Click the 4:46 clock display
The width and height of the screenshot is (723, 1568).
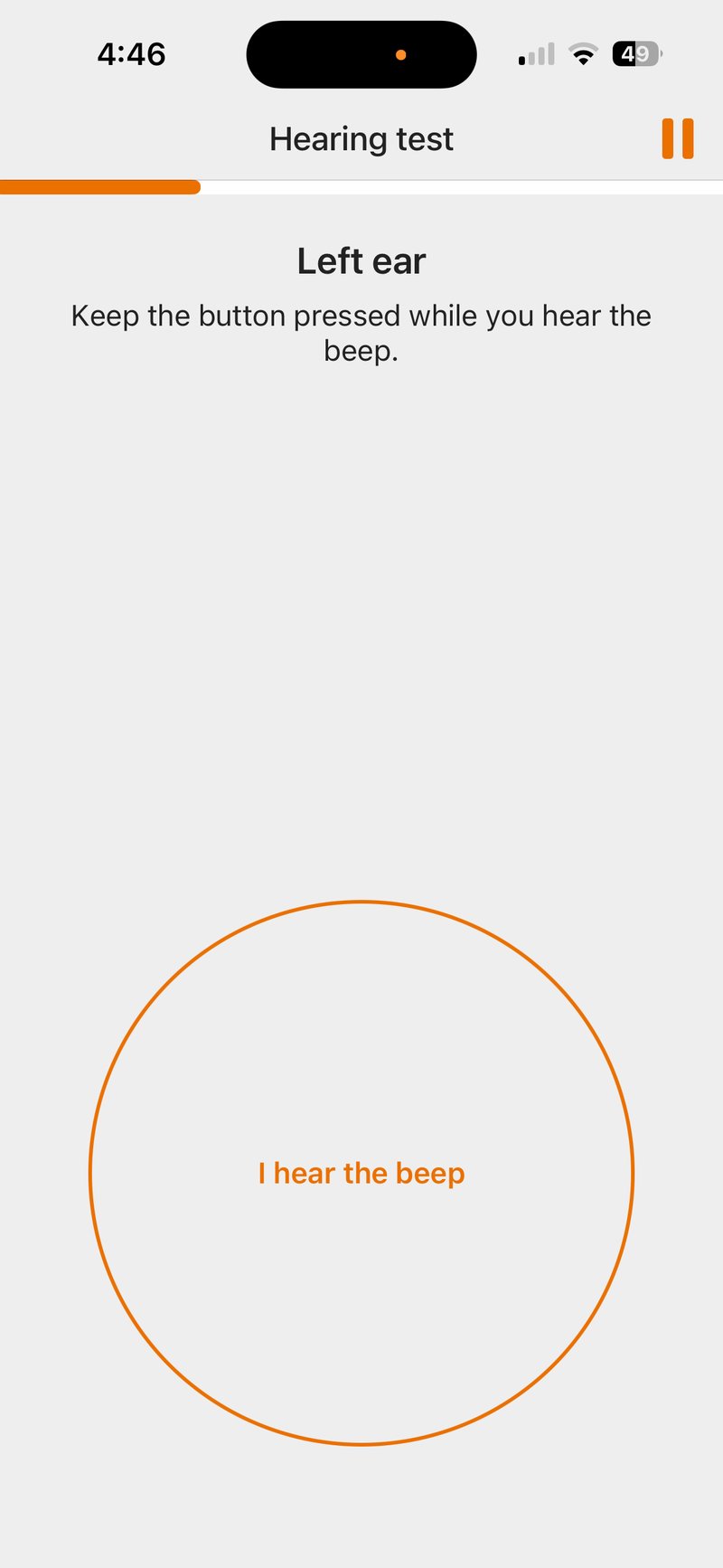(x=132, y=53)
